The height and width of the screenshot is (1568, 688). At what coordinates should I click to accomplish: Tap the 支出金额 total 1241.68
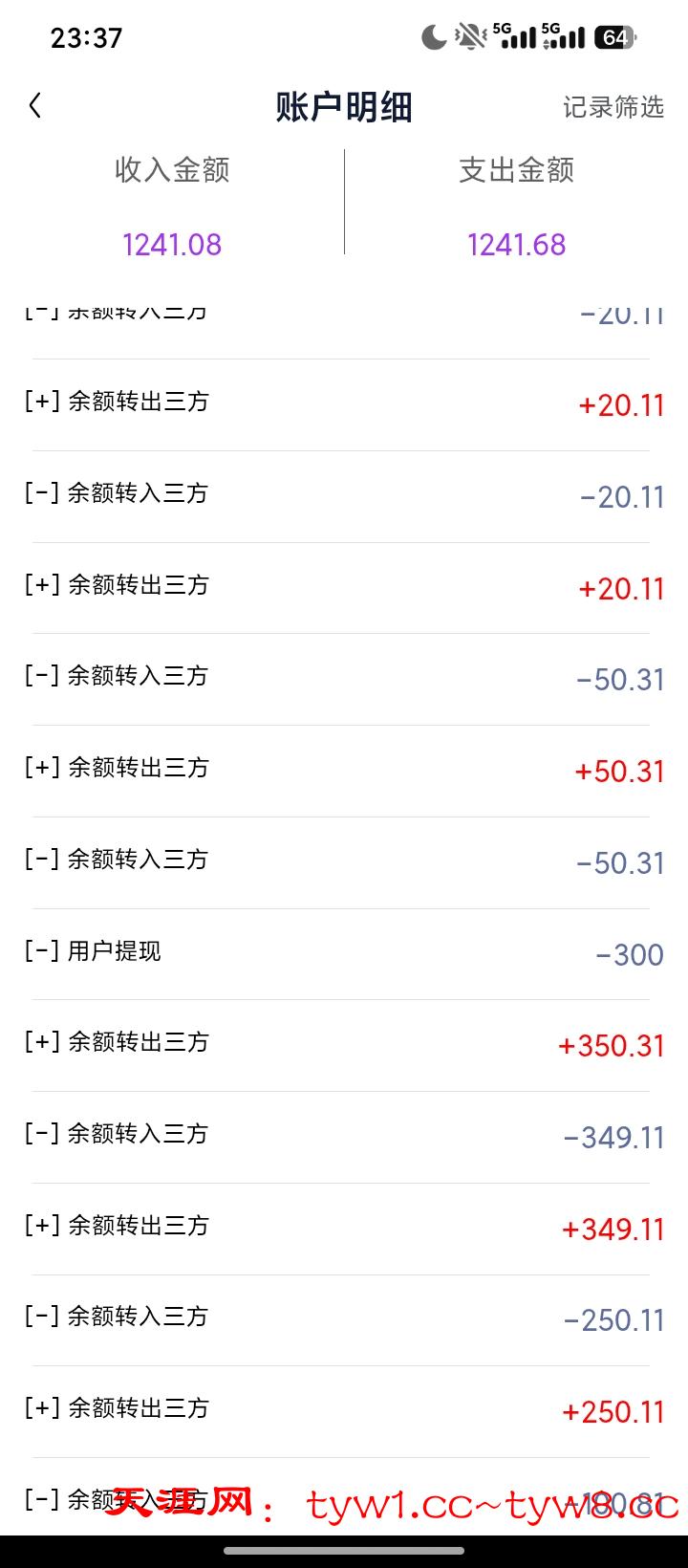[x=516, y=245]
